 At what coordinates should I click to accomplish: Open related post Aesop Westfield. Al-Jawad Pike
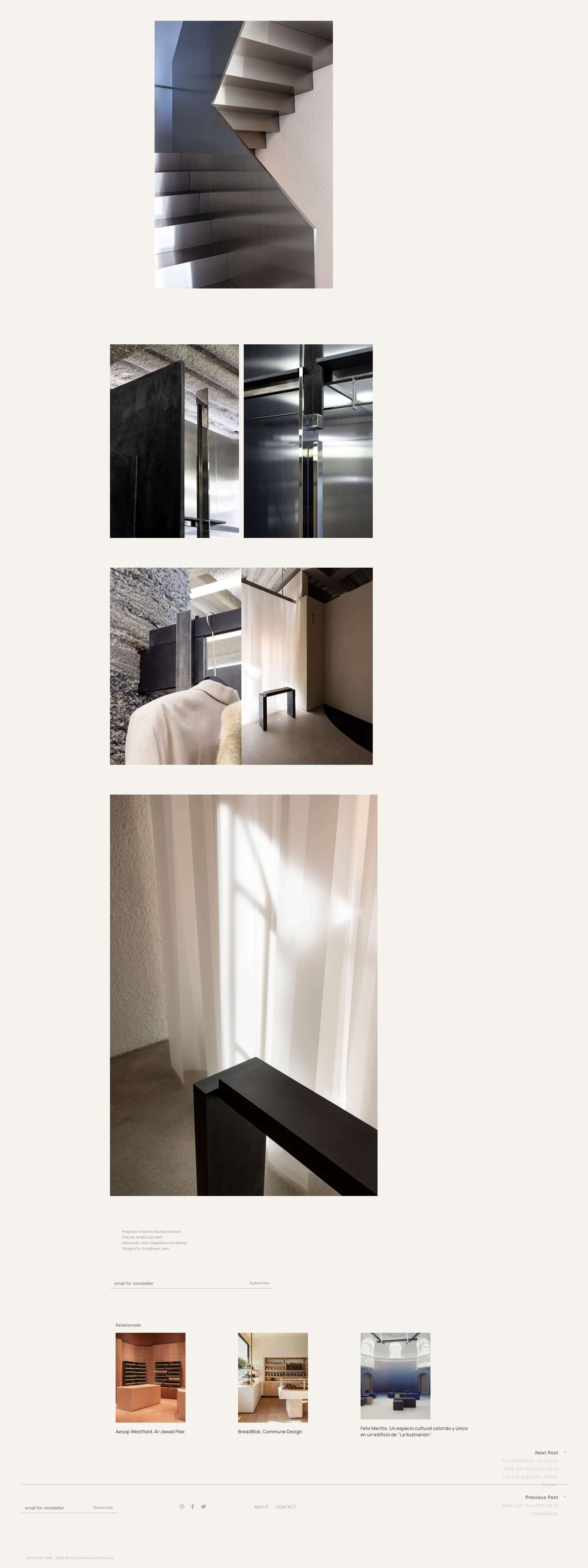pos(150,1378)
